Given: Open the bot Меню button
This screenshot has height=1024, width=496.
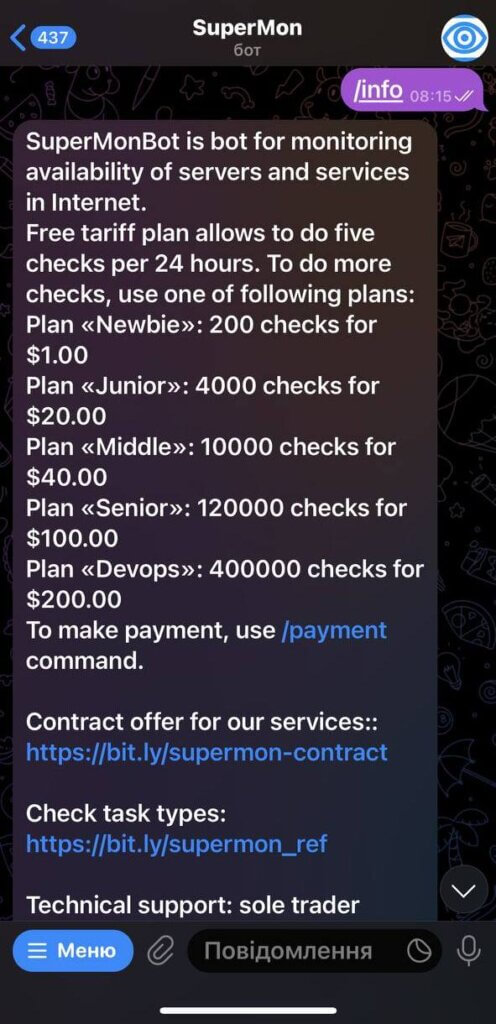Looking at the screenshot, I should (x=72, y=951).
